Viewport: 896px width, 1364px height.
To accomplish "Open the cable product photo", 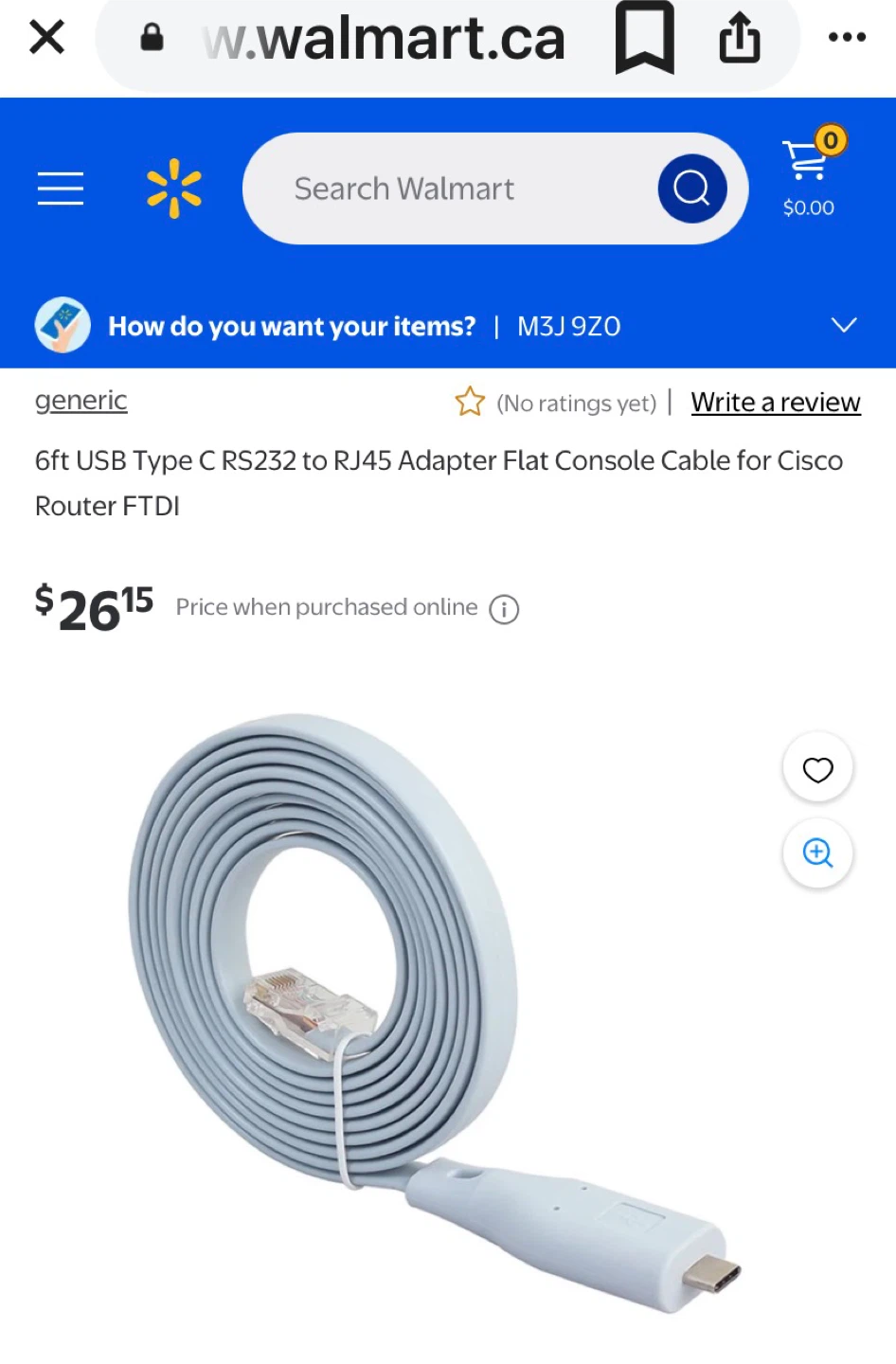I will (436, 1014).
